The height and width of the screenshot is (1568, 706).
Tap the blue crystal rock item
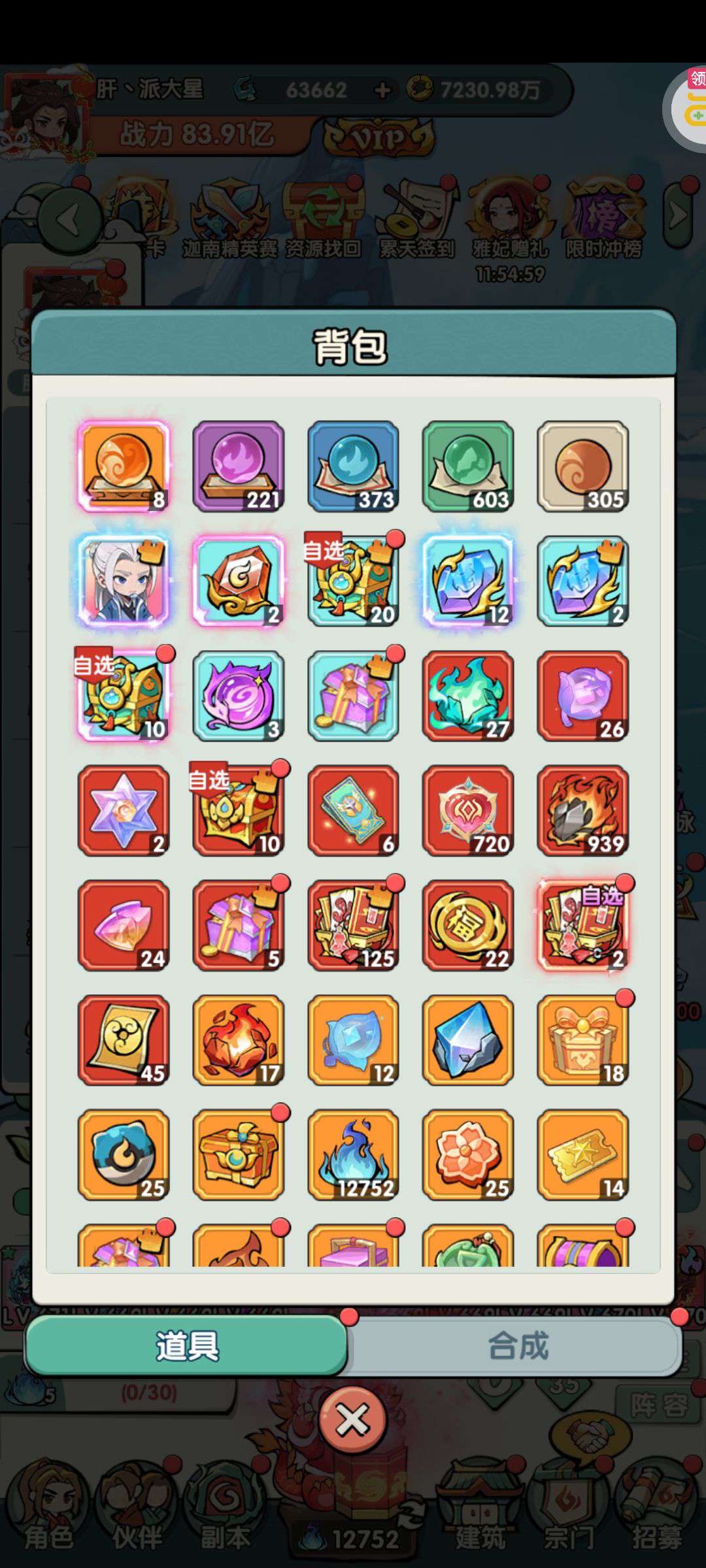click(x=468, y=1040)
